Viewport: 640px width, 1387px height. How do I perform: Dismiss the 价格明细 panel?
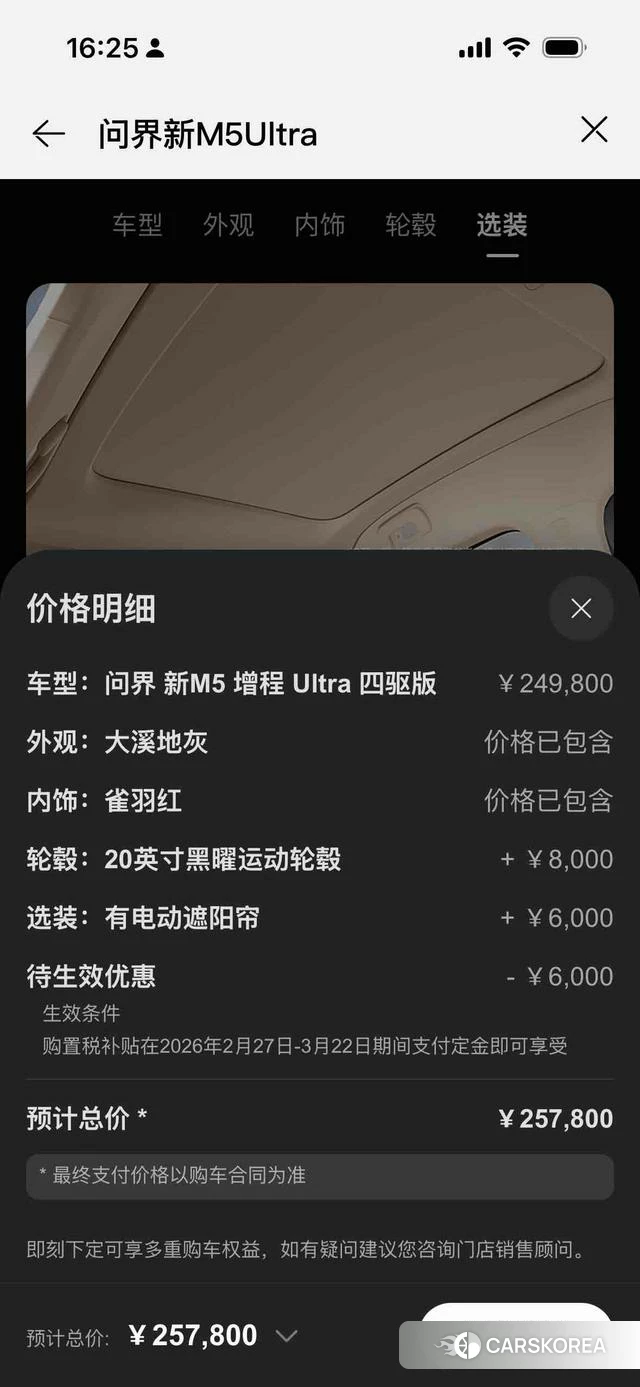(x=581, y=608)
